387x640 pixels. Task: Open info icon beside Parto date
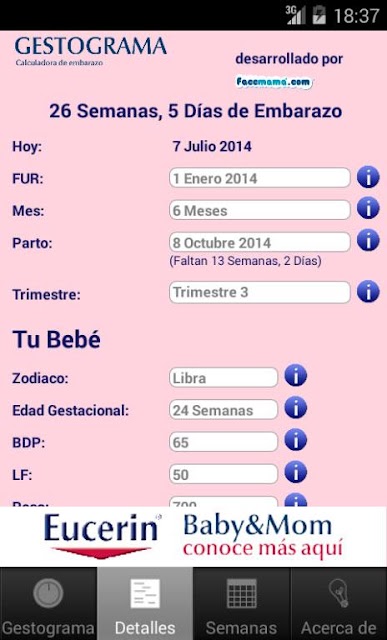[368, 240]
